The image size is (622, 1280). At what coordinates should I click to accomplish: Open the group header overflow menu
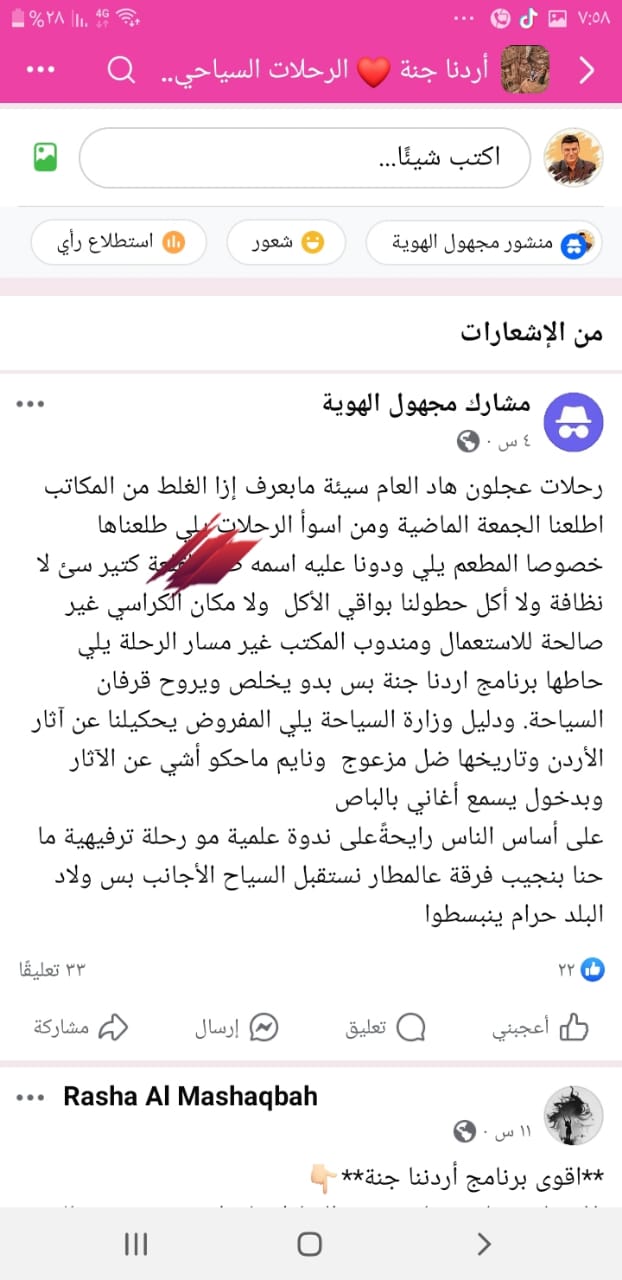pyautogui.click(x=40, y=70)
